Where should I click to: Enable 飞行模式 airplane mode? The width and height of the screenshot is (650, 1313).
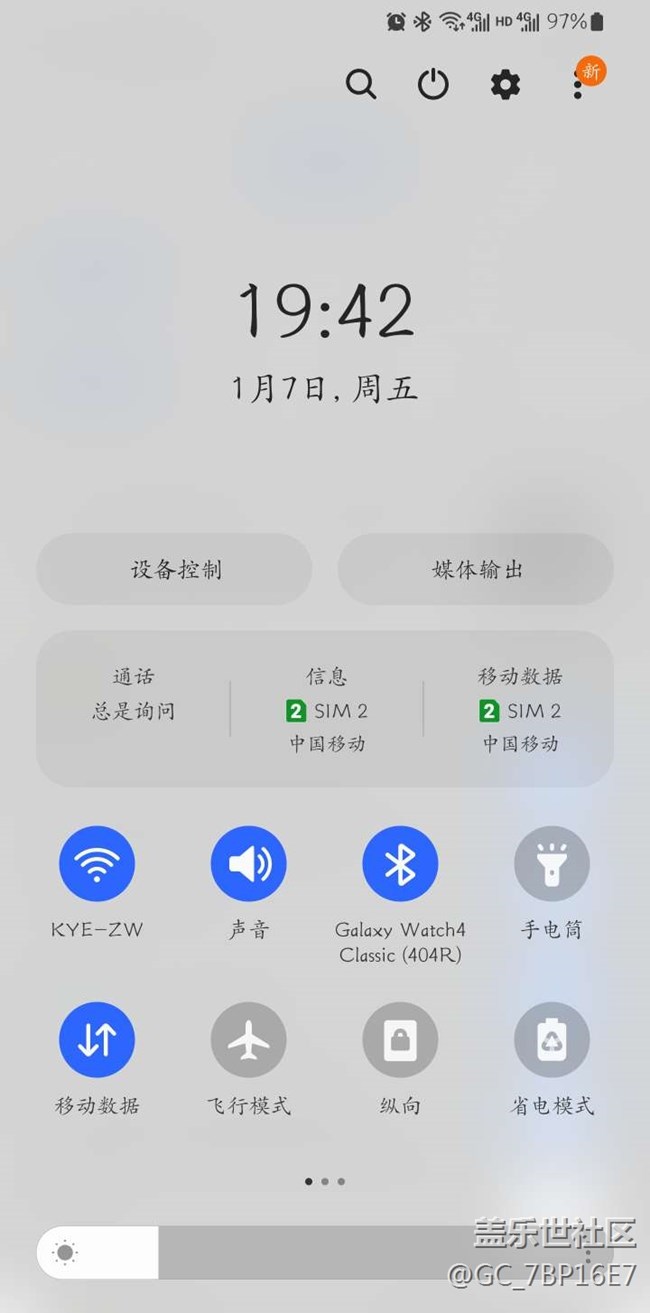coord(248,1040)
